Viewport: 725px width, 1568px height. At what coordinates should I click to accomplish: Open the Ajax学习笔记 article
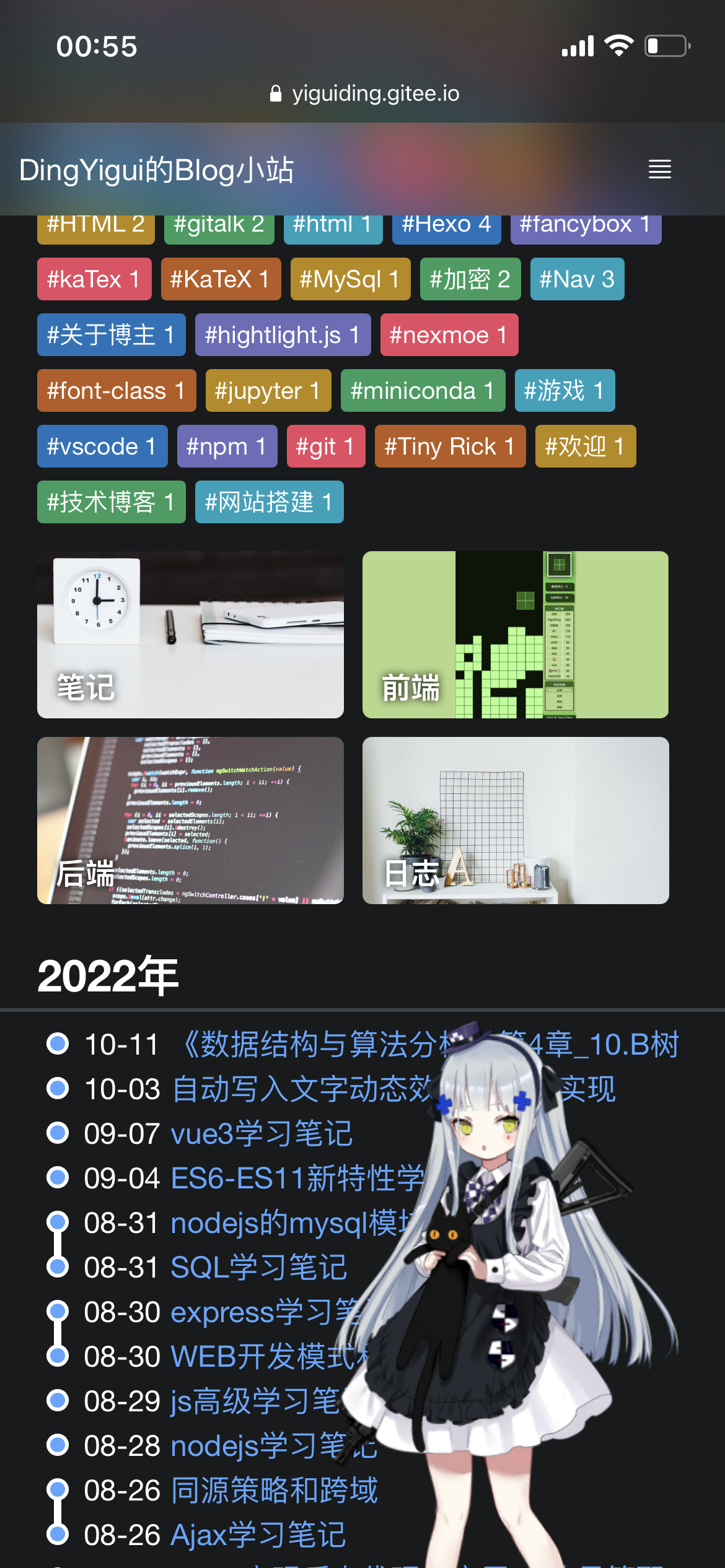(x=258, y=1535)
